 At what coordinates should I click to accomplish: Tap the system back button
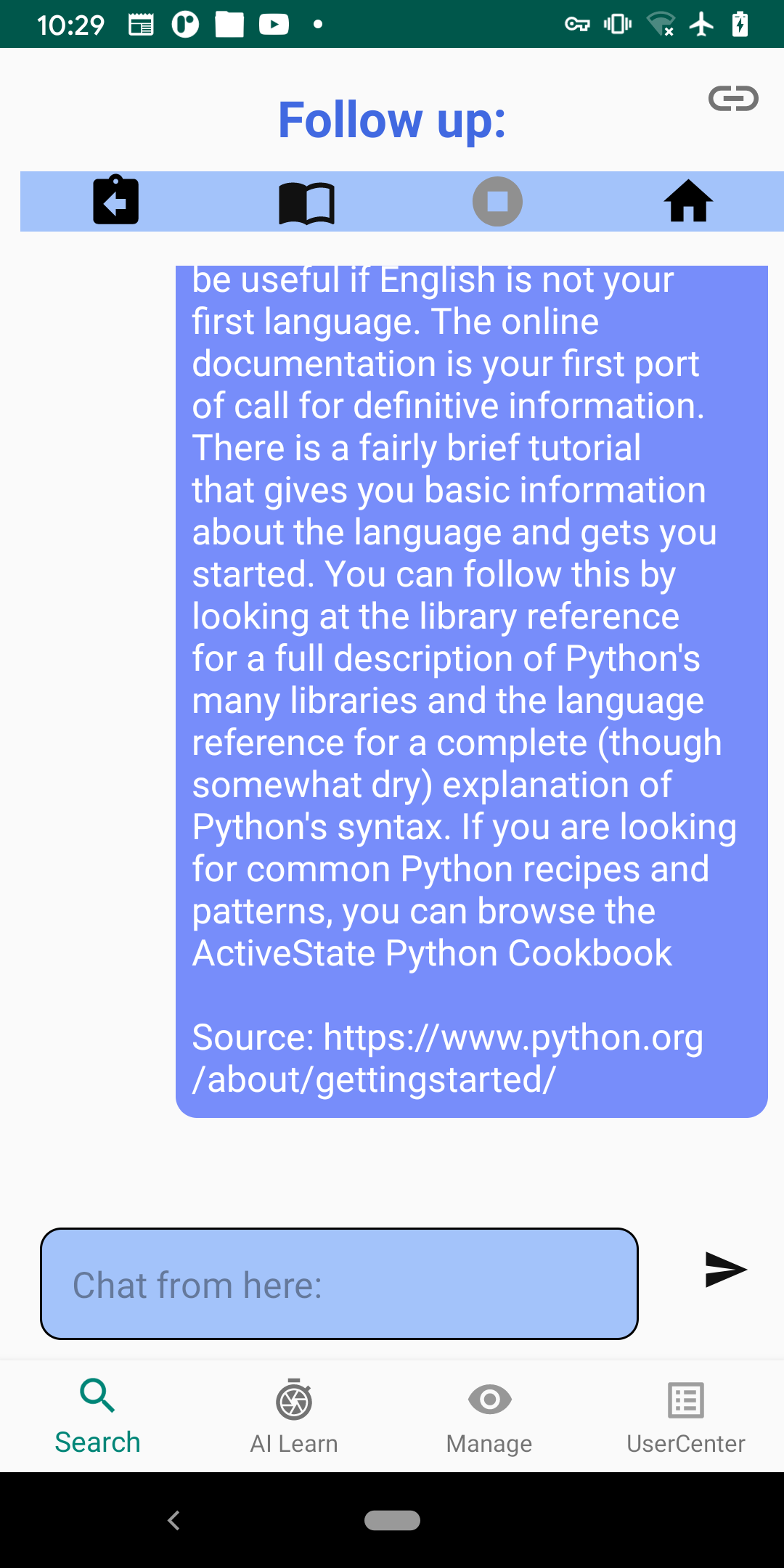pyautogui.click(x=173, y=1520)
